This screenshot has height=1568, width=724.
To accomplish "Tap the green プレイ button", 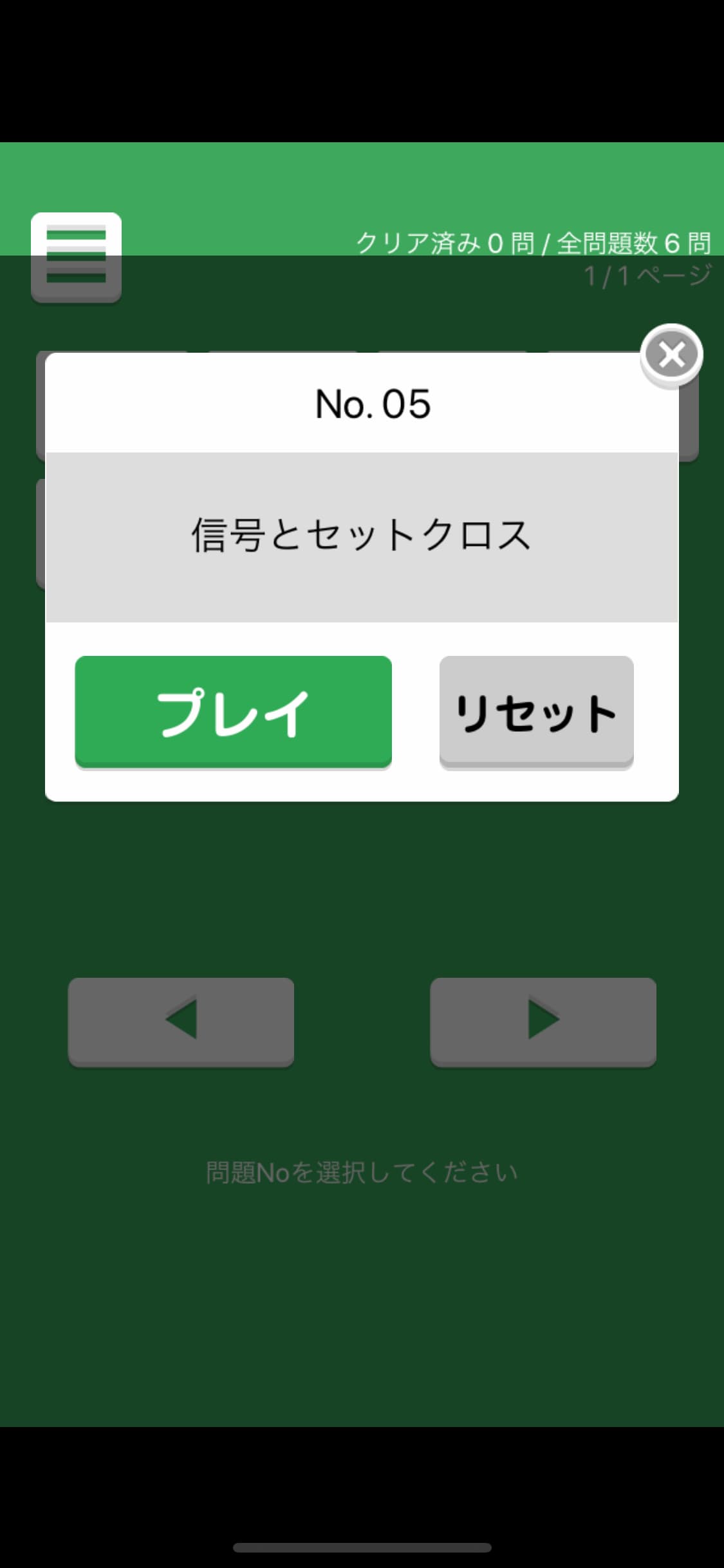I will click(x=233, y=711).
